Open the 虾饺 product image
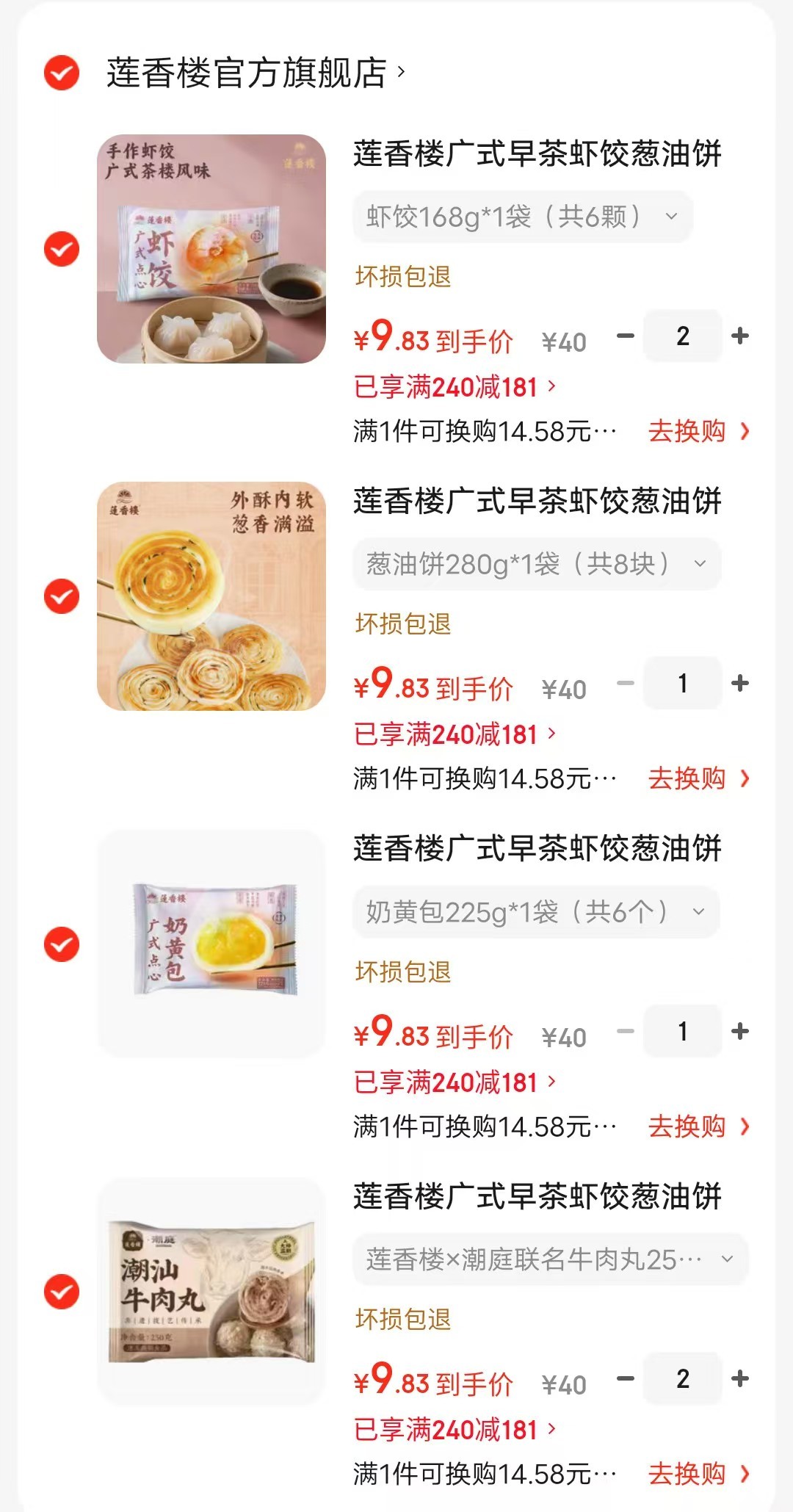This screenshot has height=1512, width=793. click(211, 249)
